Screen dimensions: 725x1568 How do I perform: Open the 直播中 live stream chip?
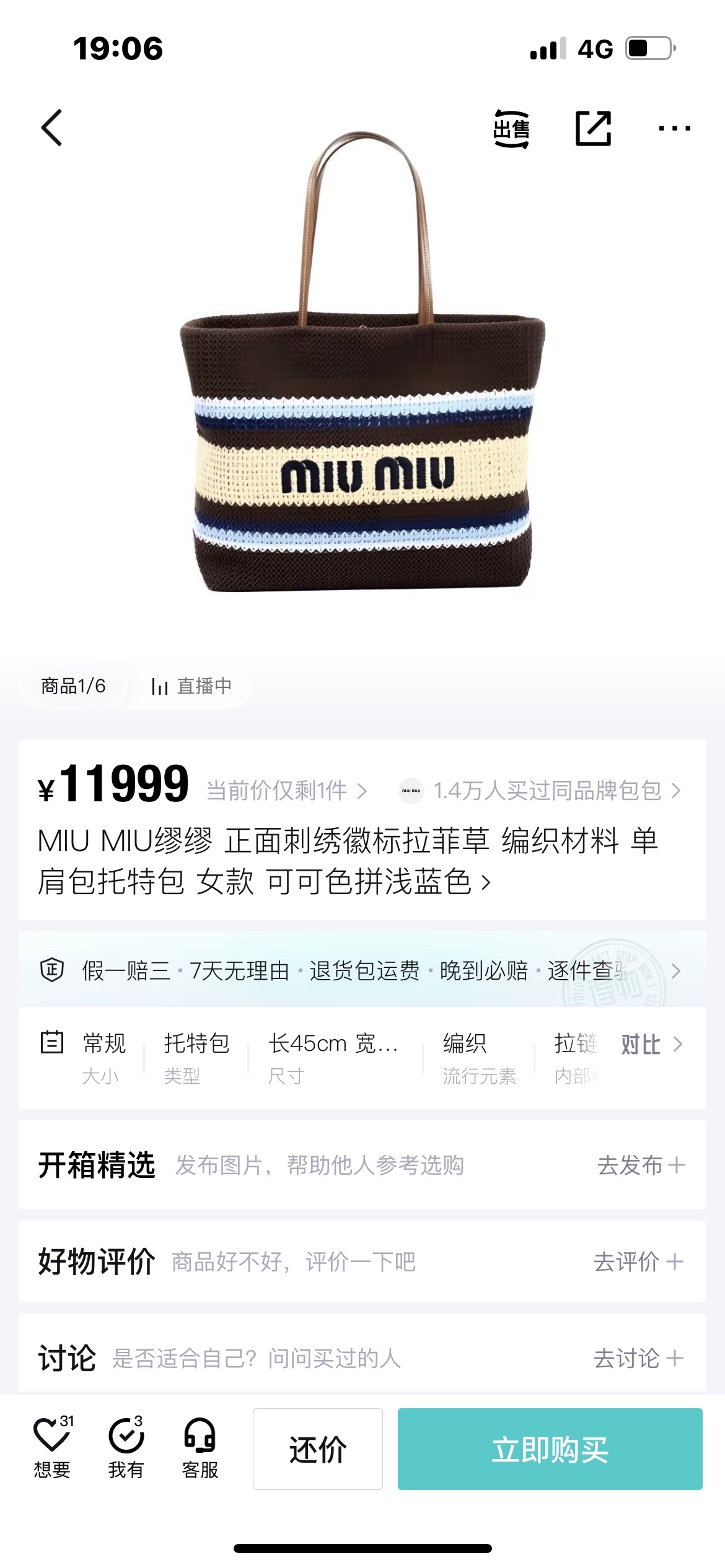tap(191, 686)
